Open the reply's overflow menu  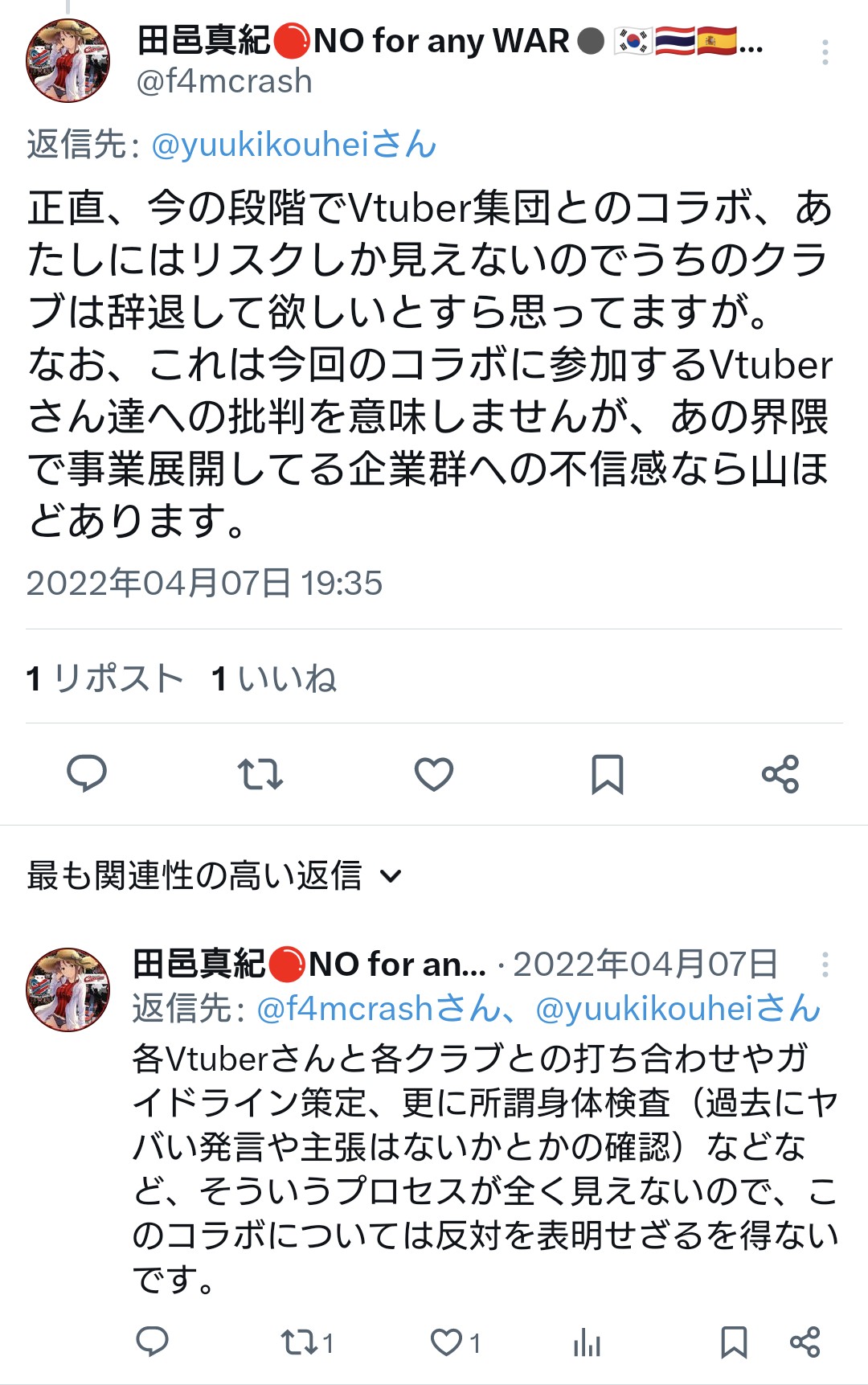[825, 964]
